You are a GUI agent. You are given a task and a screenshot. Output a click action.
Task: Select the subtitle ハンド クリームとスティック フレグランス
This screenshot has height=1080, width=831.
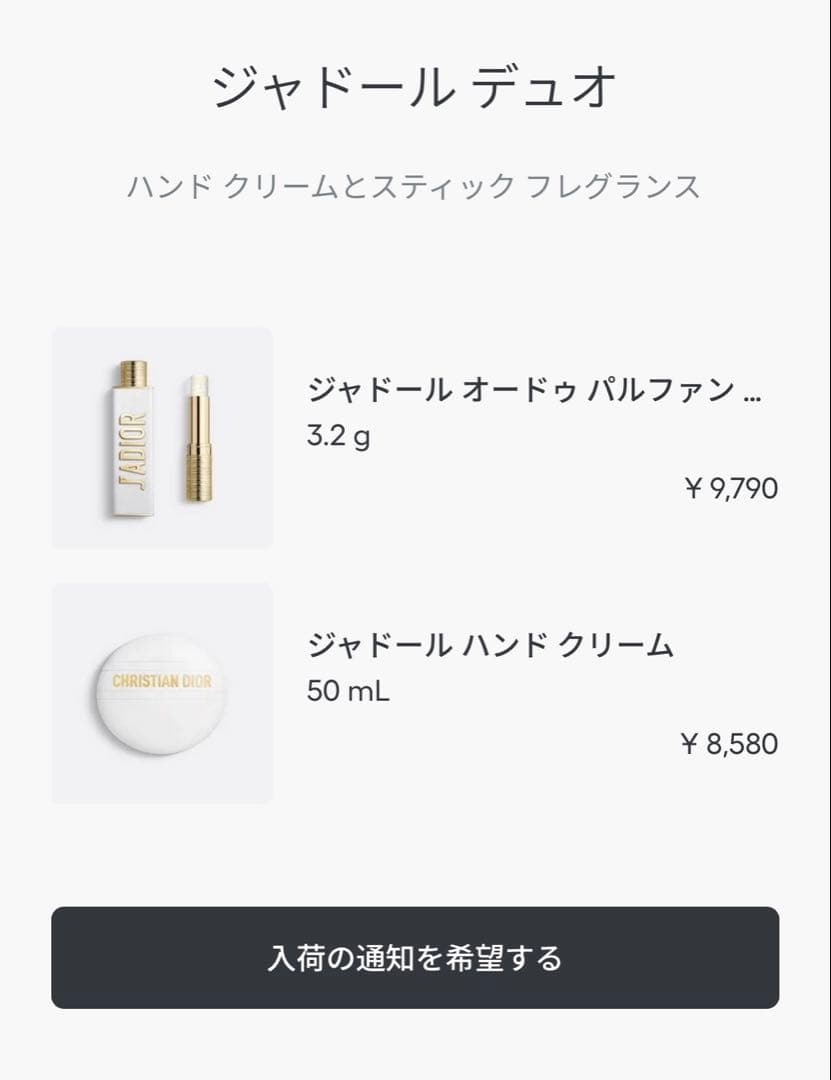point(415,183)
